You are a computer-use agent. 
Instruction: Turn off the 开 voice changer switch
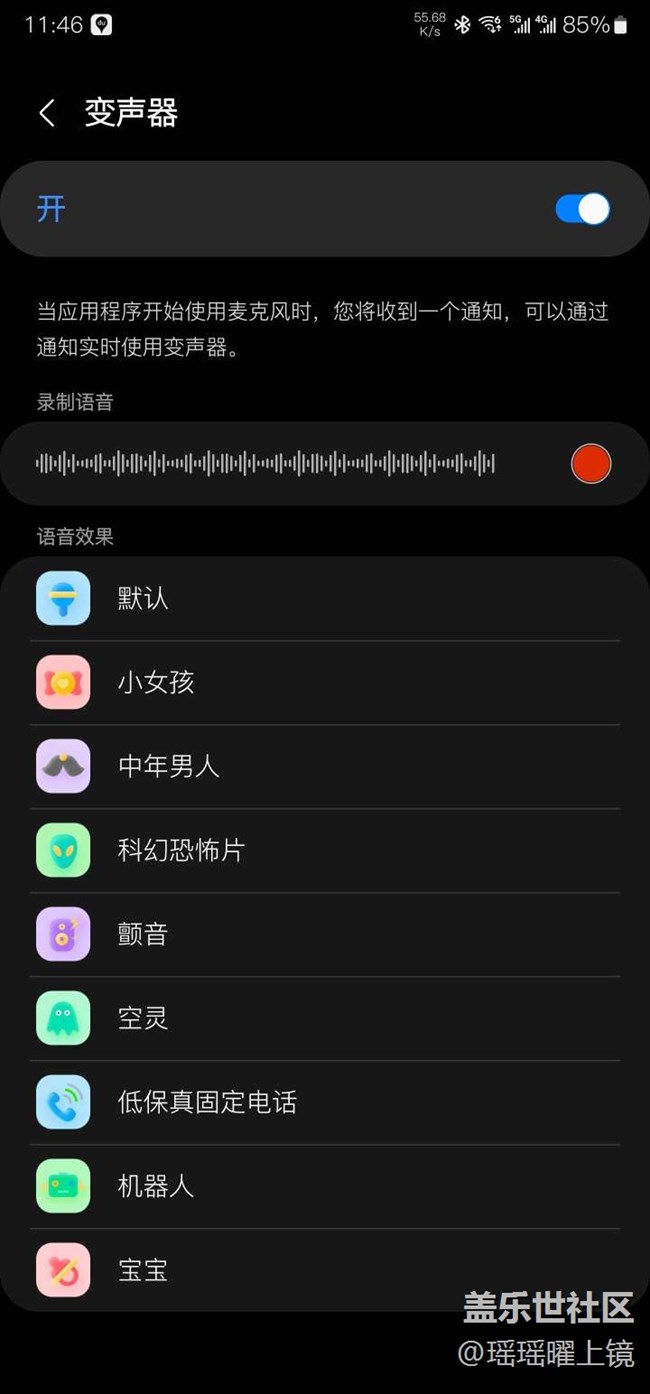coord(582,209)
